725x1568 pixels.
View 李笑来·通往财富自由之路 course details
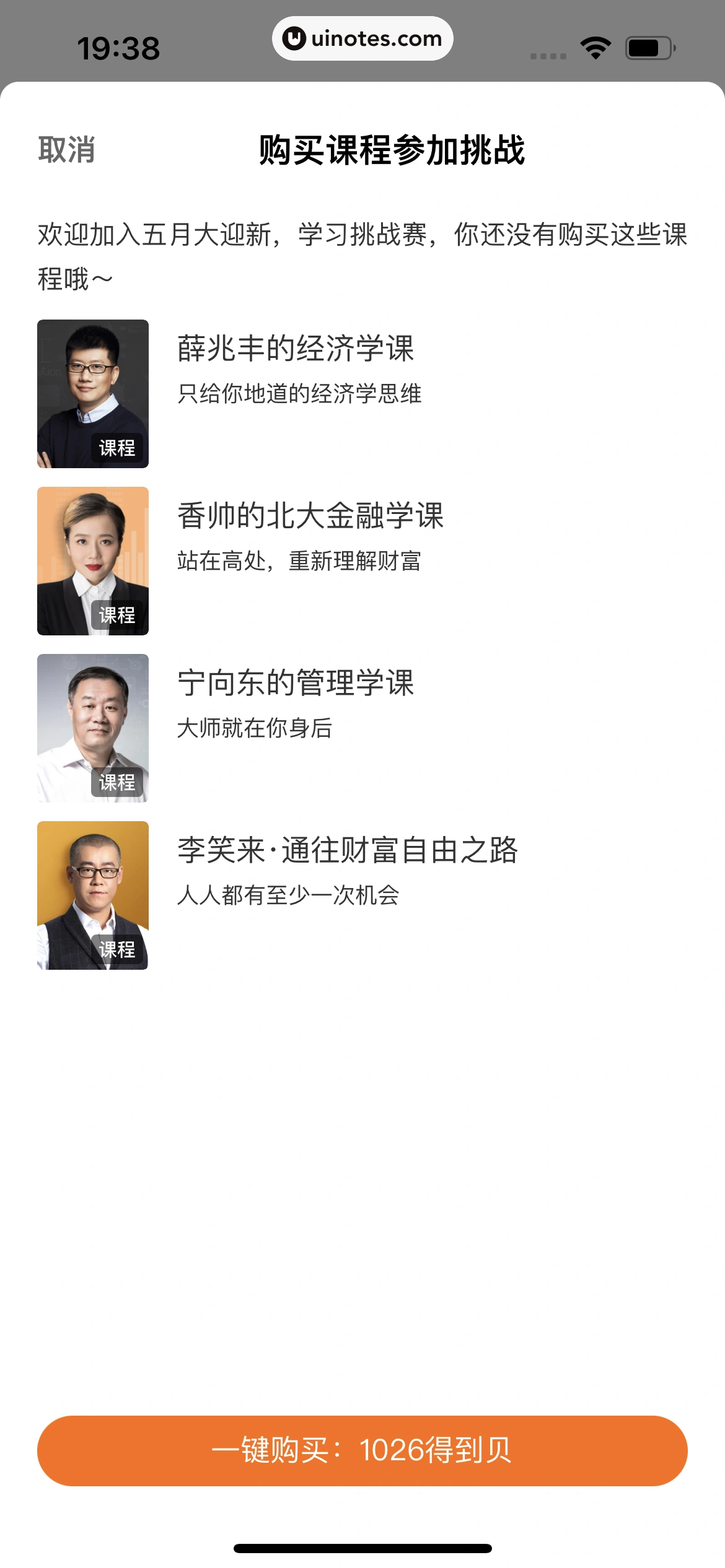click(x=347, y=851)
